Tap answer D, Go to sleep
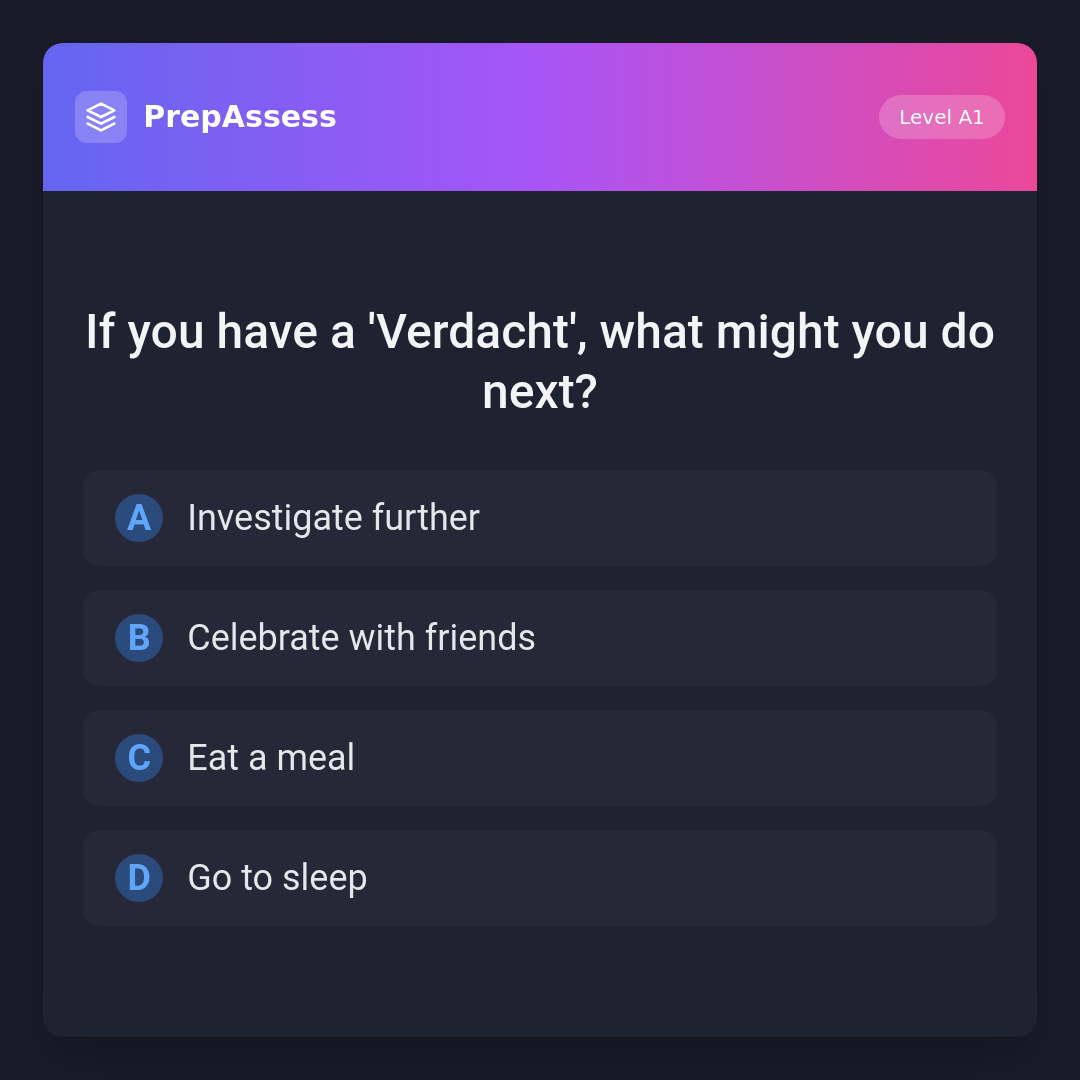Viewport: 1080px width, 1080px height. 540,878
